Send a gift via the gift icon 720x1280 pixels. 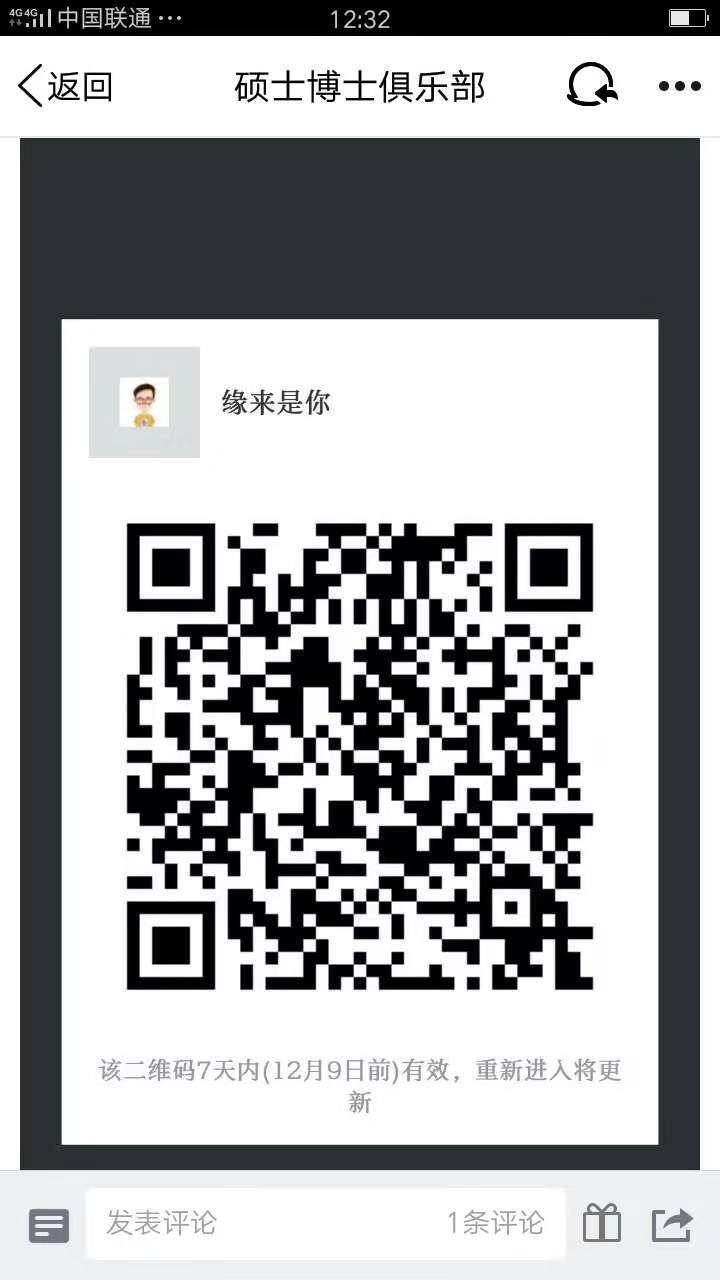pos(602,1224)
